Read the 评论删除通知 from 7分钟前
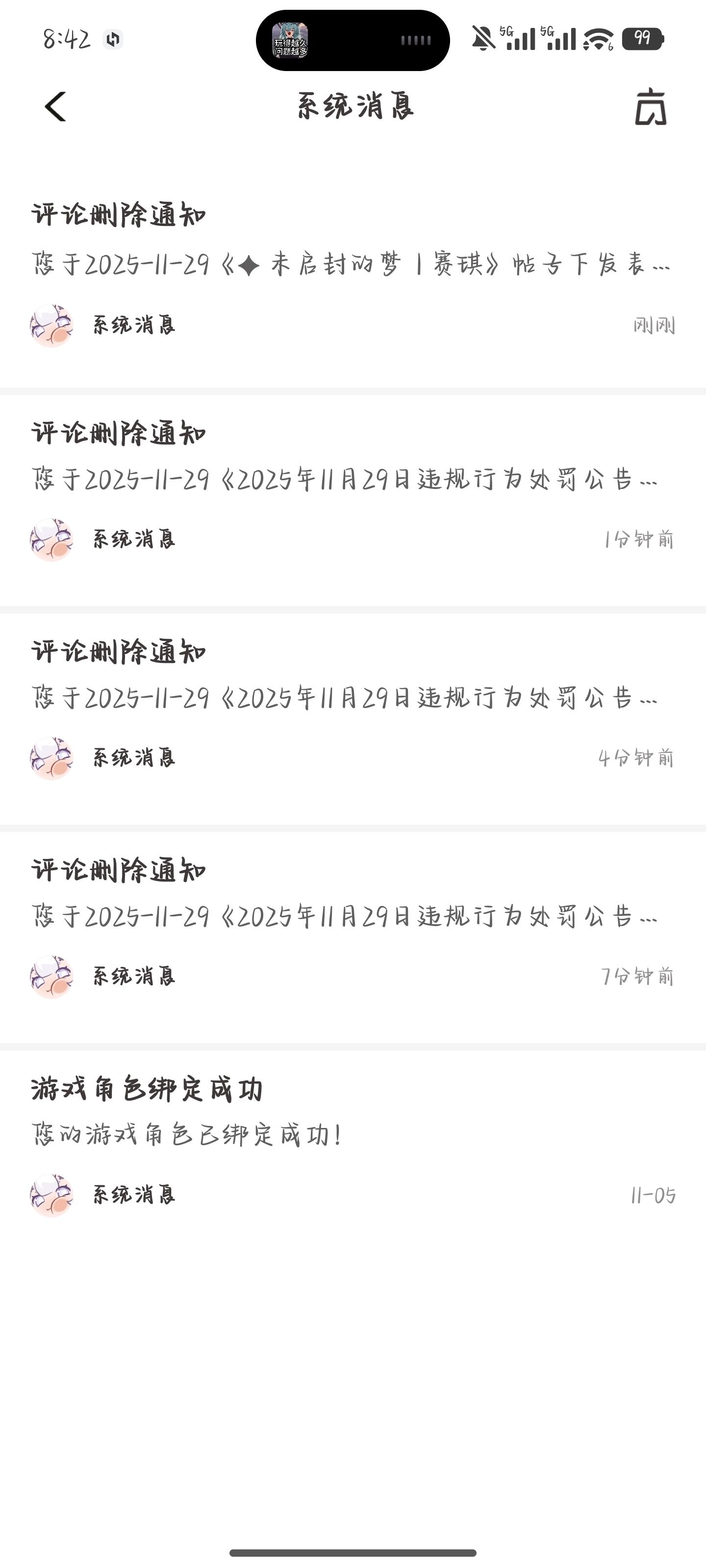 tap(351, 917)
